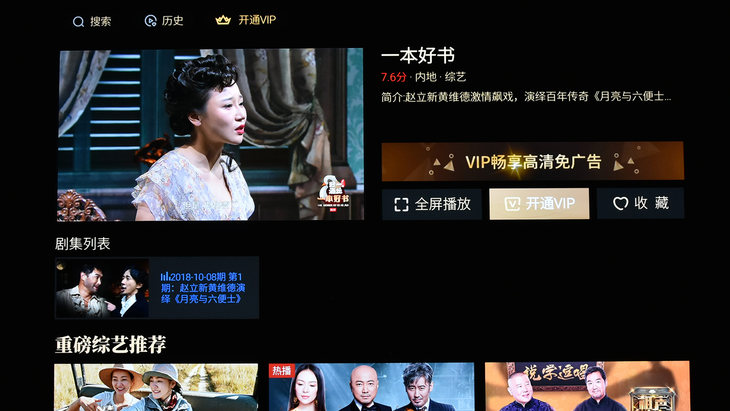
Task: Open the third recommended variety show
Action: click(587, 387)
